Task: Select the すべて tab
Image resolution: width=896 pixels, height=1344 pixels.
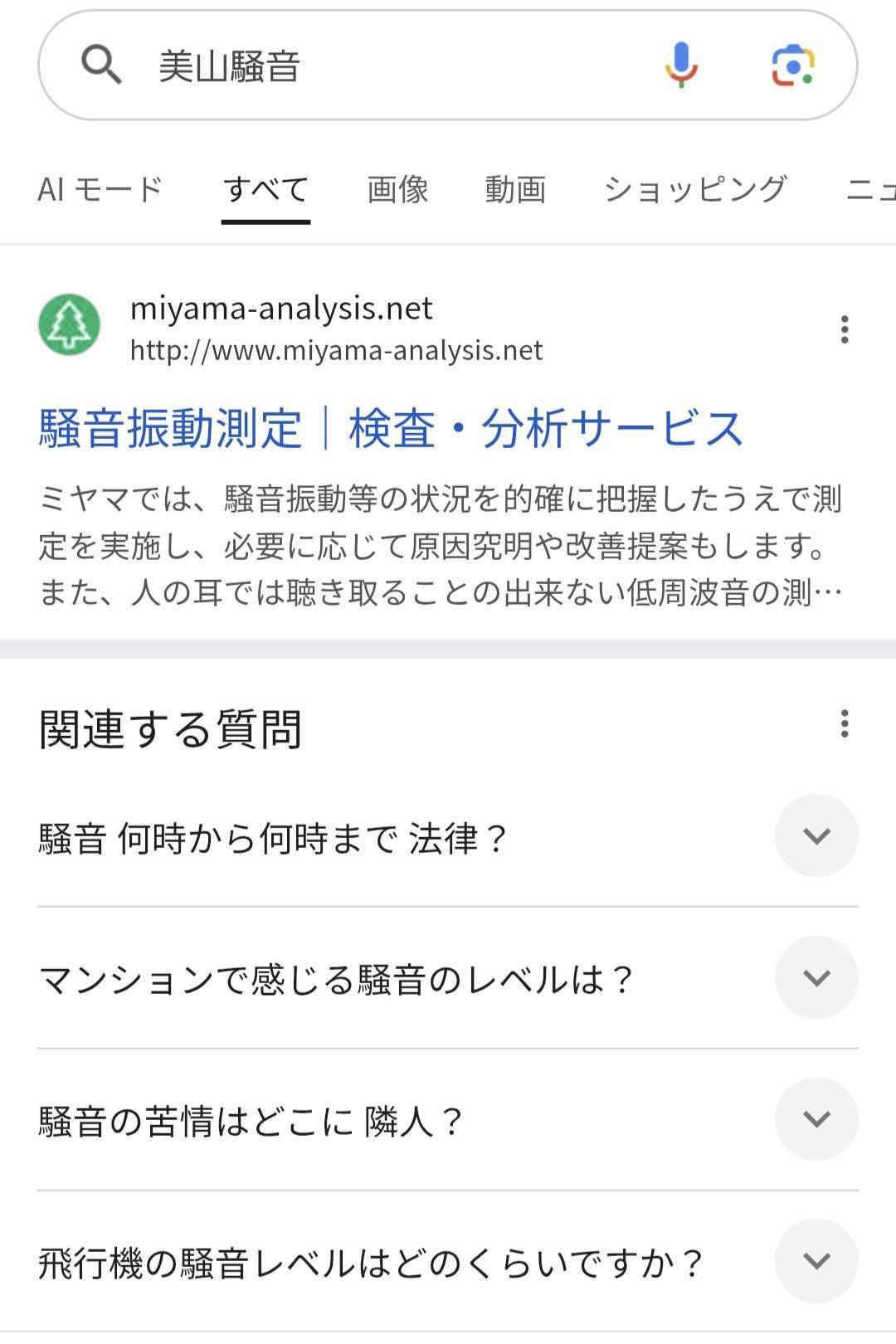Action: pyautogui.click(x=265, y=190)
